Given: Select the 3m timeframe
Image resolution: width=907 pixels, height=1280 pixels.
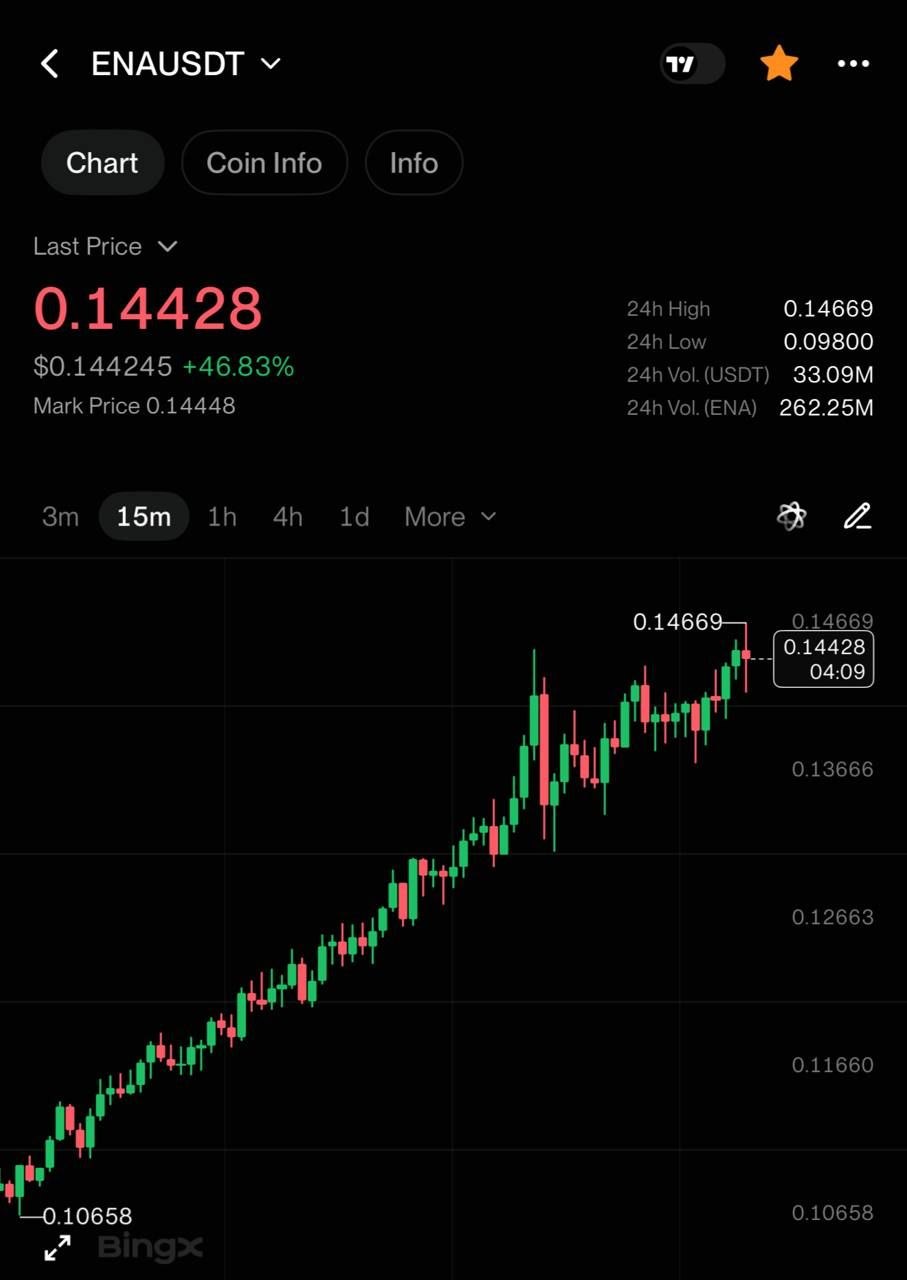Looking at the screenshot, I should (60, 516).
